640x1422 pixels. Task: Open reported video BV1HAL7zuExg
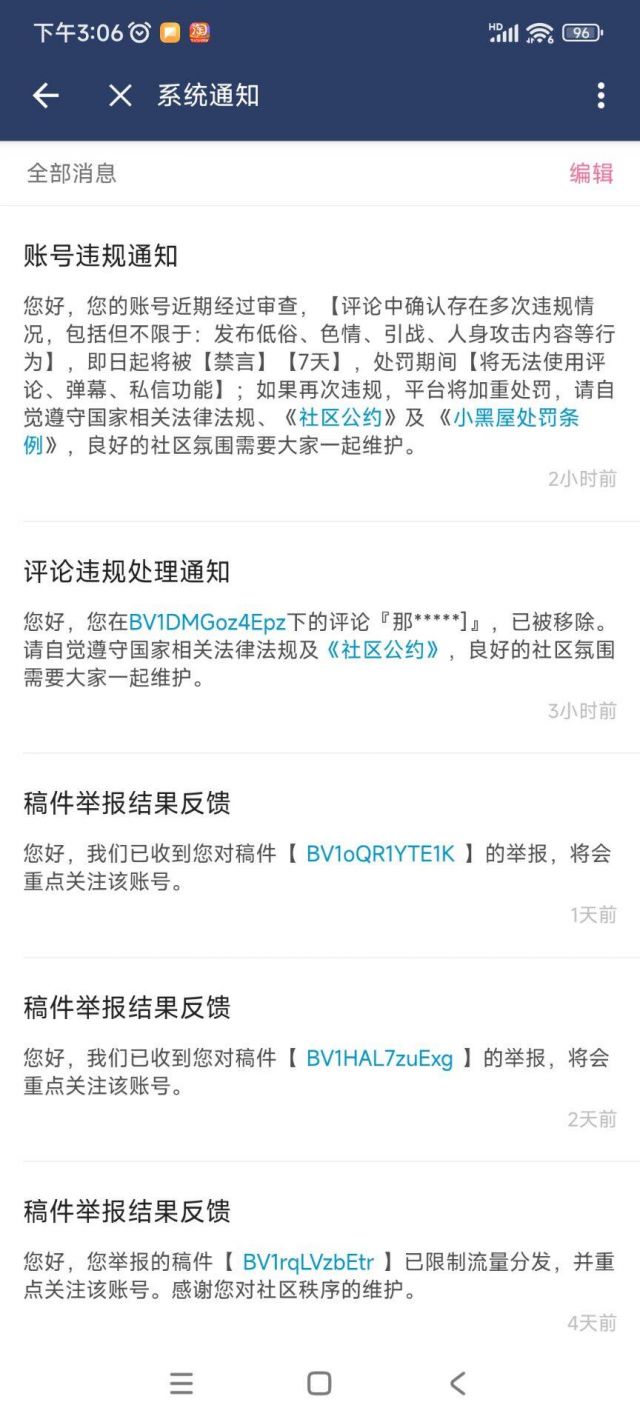point(380,1058)
